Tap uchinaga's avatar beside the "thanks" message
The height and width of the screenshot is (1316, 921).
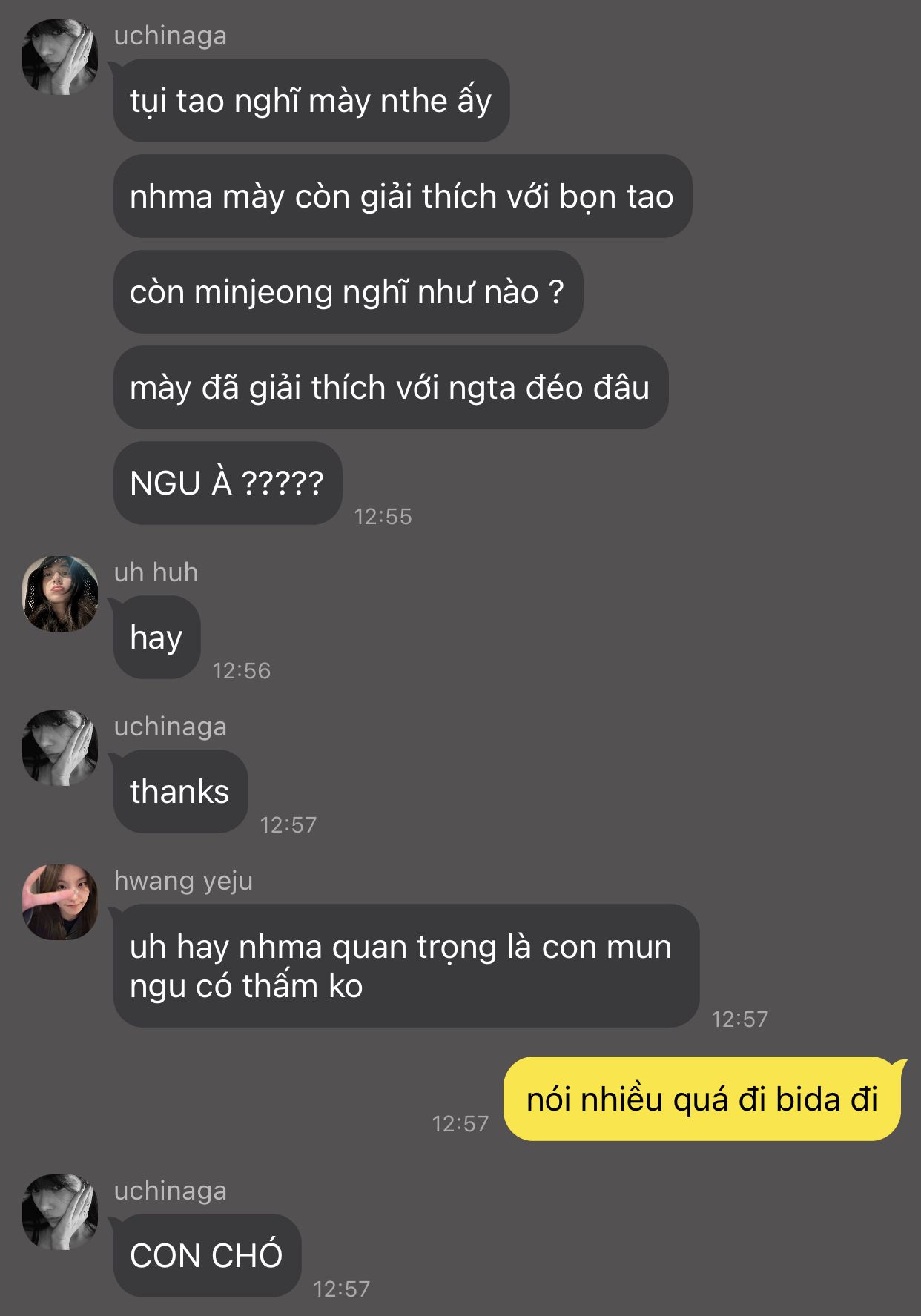60,748
